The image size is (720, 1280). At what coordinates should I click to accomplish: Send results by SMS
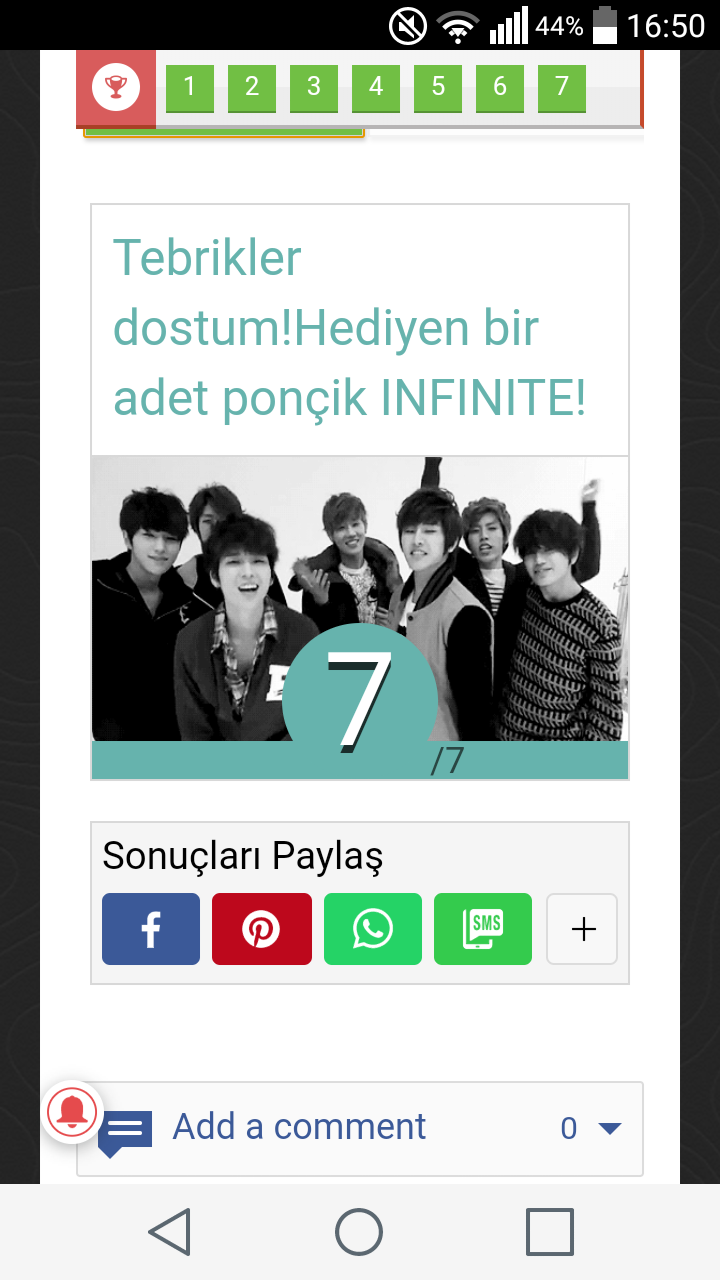(x=483, y=929)
